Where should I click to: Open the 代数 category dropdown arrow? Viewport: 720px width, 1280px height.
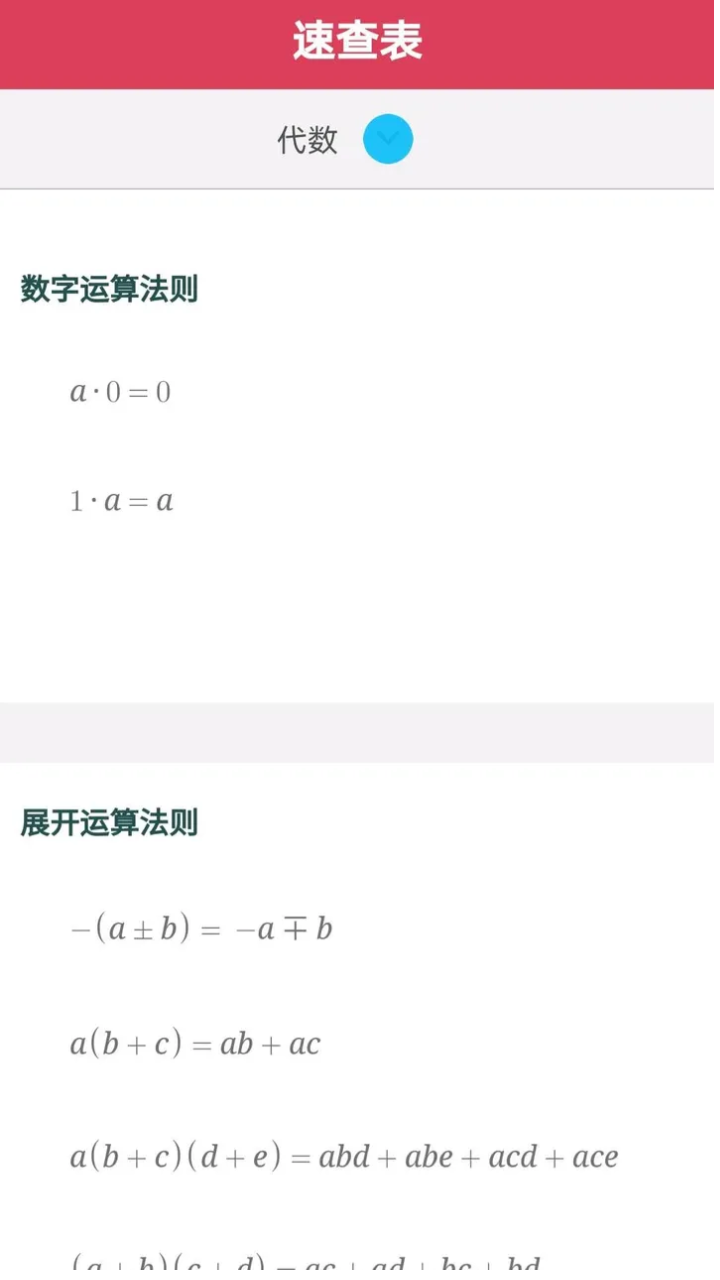(388, 140)
